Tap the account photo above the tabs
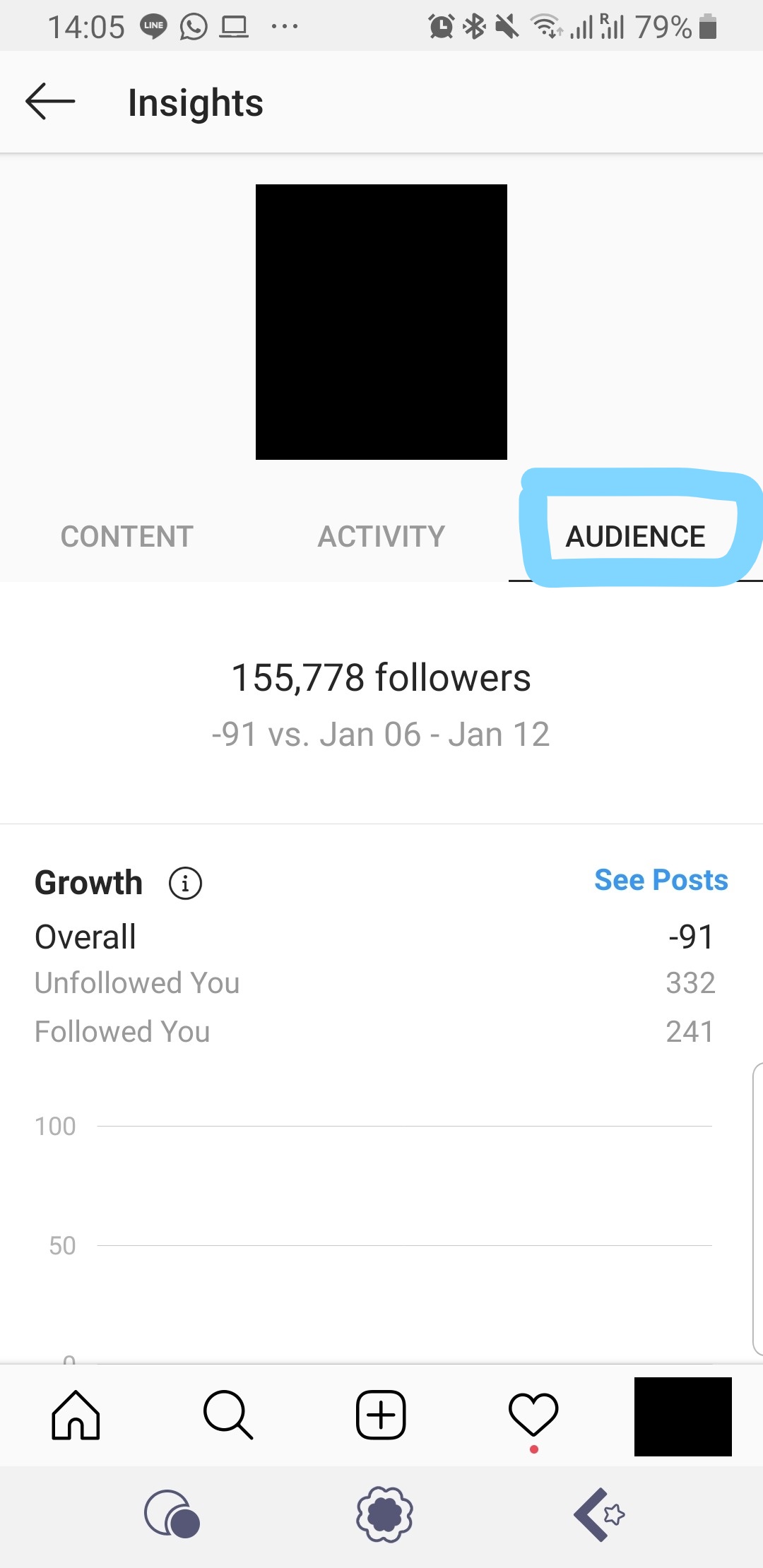 coord(381,322)
